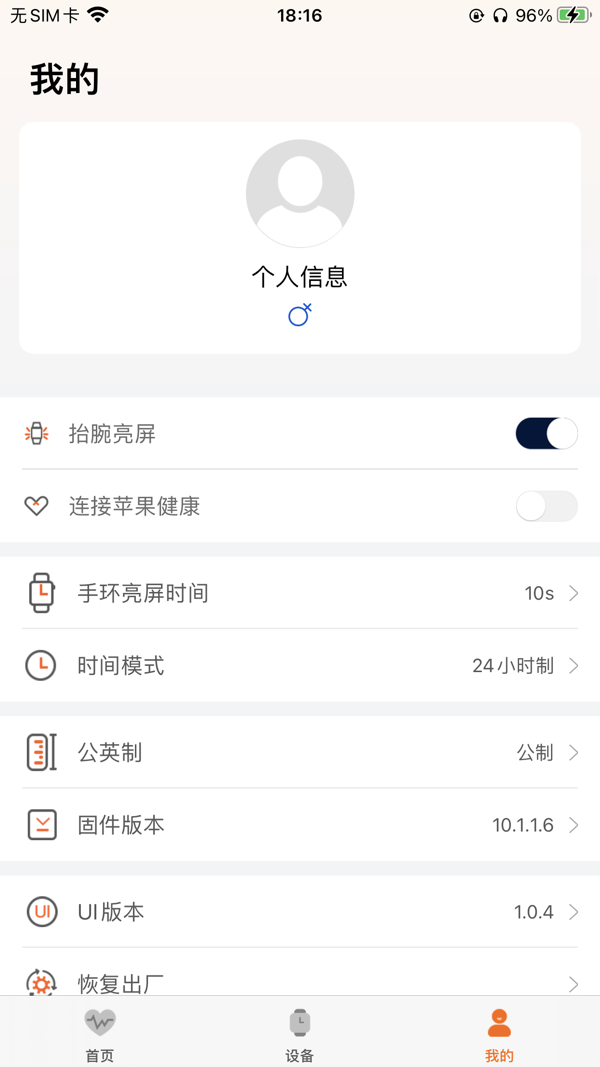Open the UI版本 row

[300, 911]
